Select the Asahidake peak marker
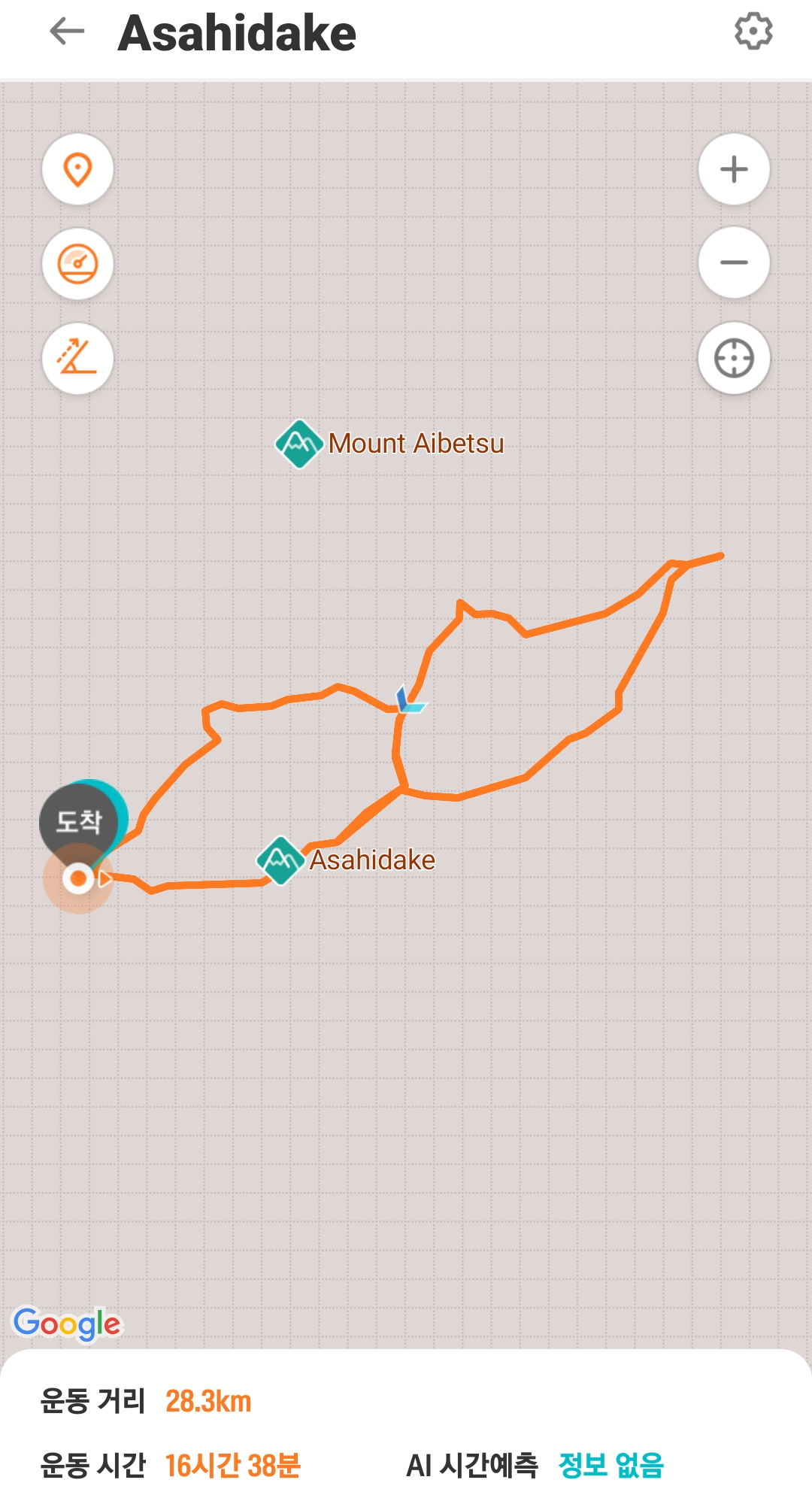812x1495 pixels. coord(280,860)
